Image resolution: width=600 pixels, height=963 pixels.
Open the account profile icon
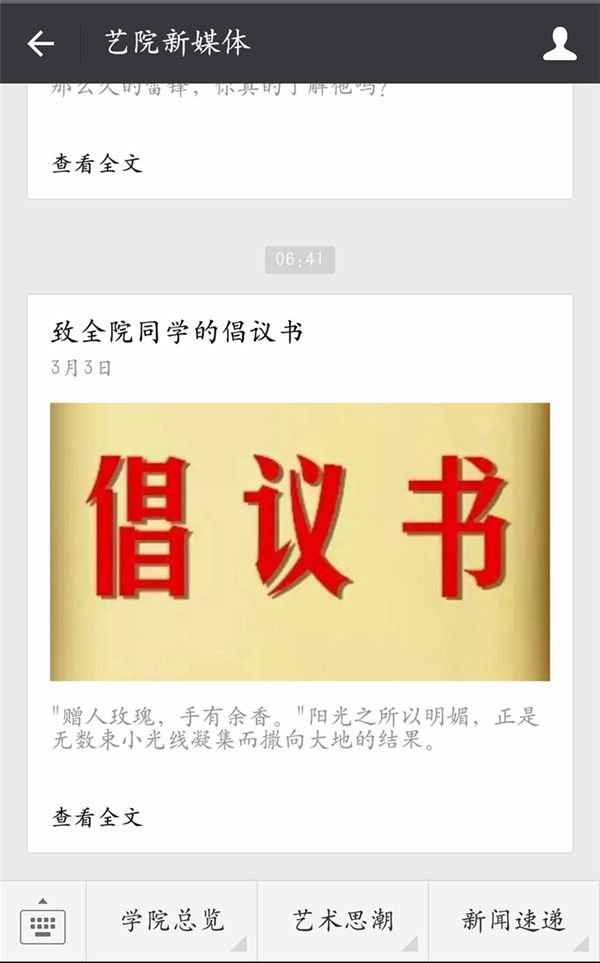coord(560,43)
